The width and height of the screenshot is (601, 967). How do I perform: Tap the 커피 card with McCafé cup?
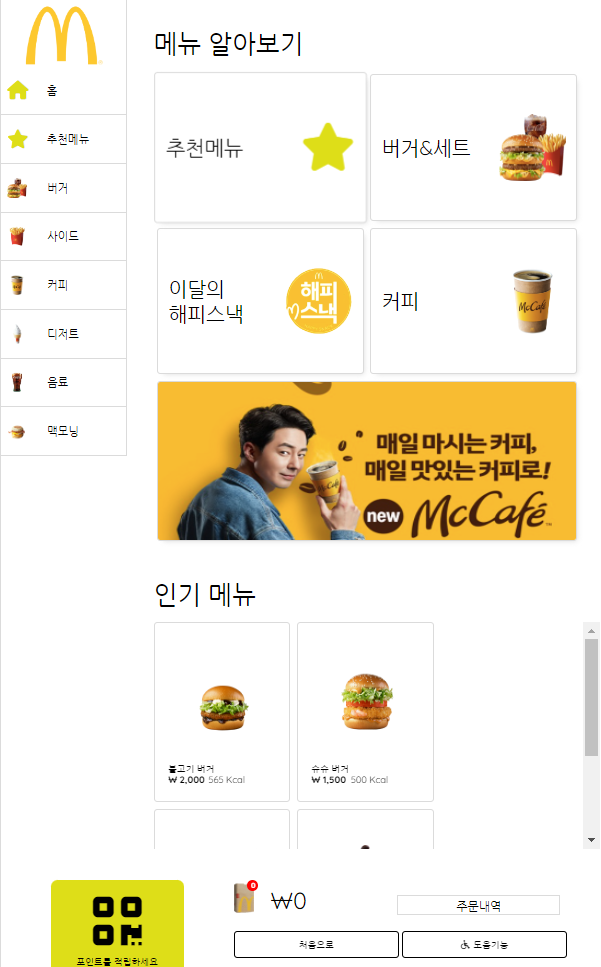(x=473, y=301)
